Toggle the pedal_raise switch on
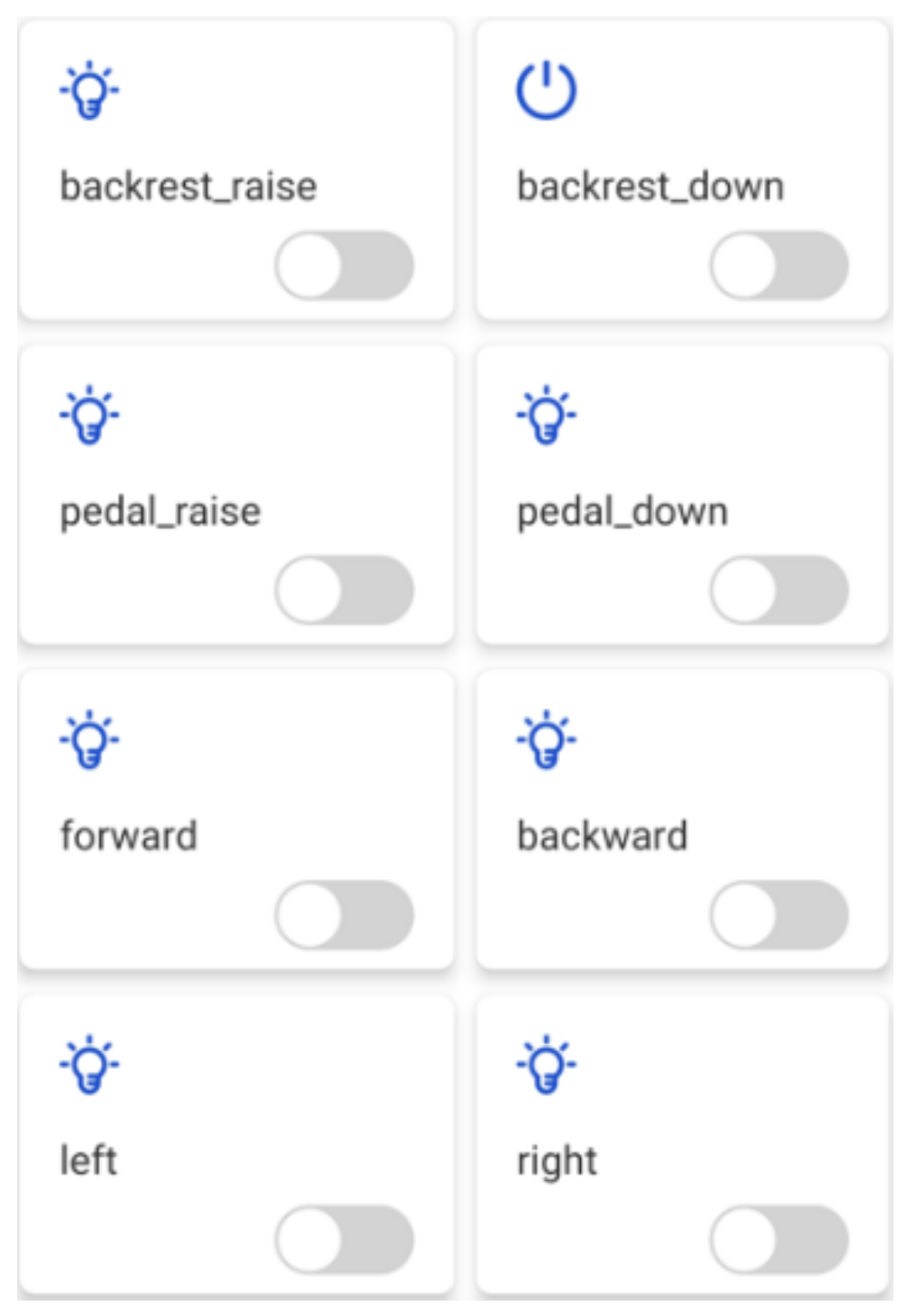The height and width of the screenshot is (1316, 908). pos(344,590)
